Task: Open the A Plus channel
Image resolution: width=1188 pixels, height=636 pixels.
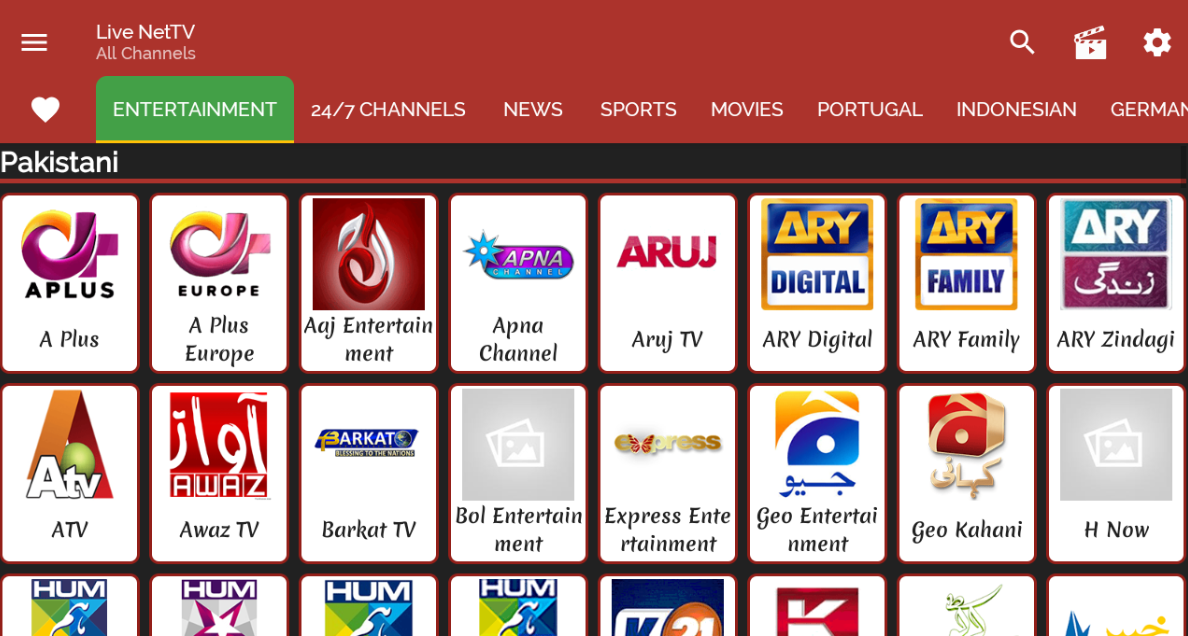Action: (x=70, y=283)
